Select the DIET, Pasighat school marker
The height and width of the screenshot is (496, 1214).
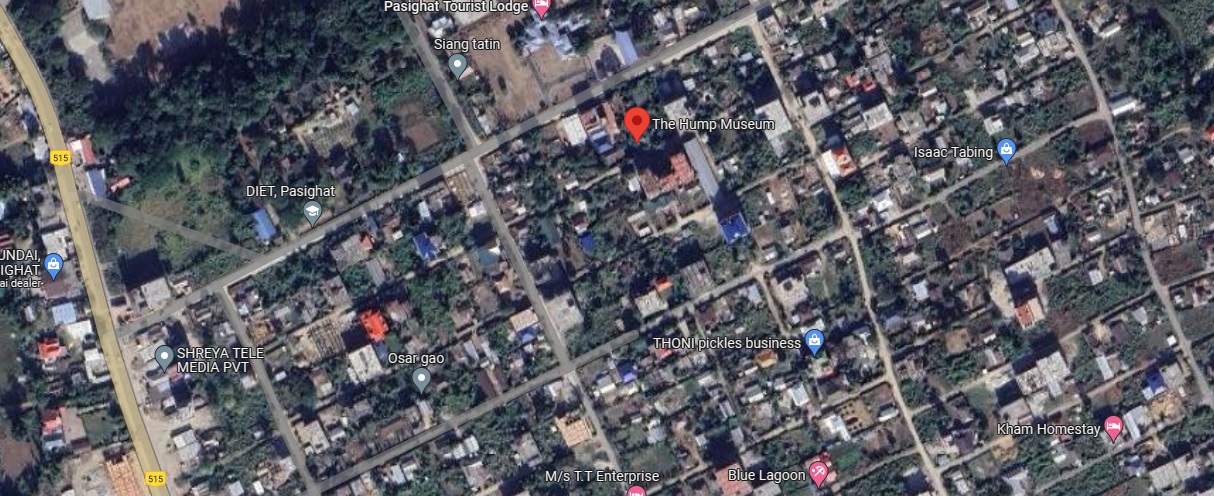(x=313, y=210)
